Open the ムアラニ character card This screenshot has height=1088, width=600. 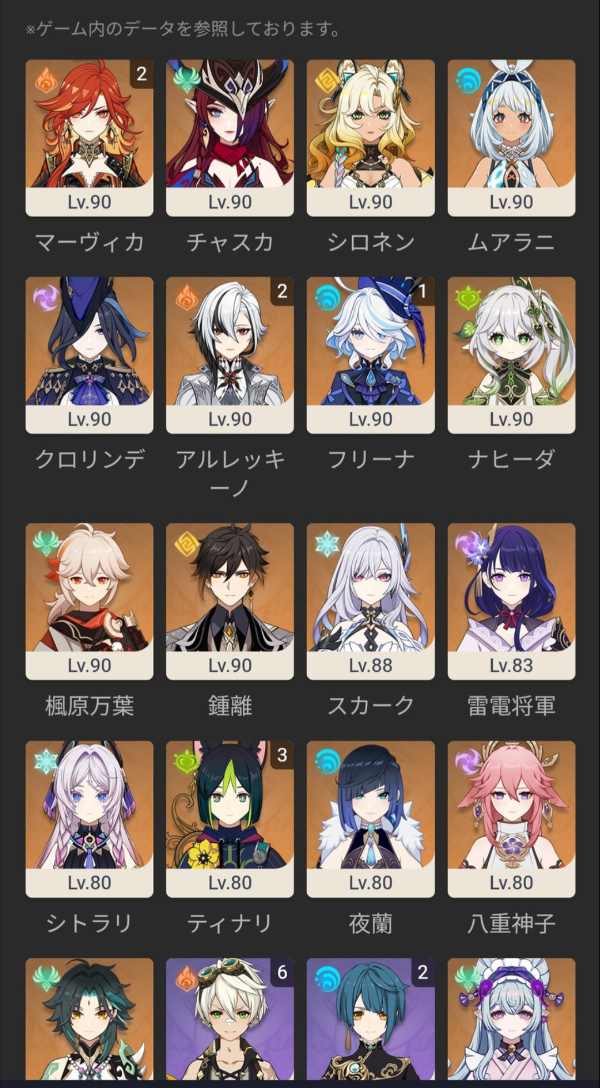pyautogui.click(x=511, y=138)
